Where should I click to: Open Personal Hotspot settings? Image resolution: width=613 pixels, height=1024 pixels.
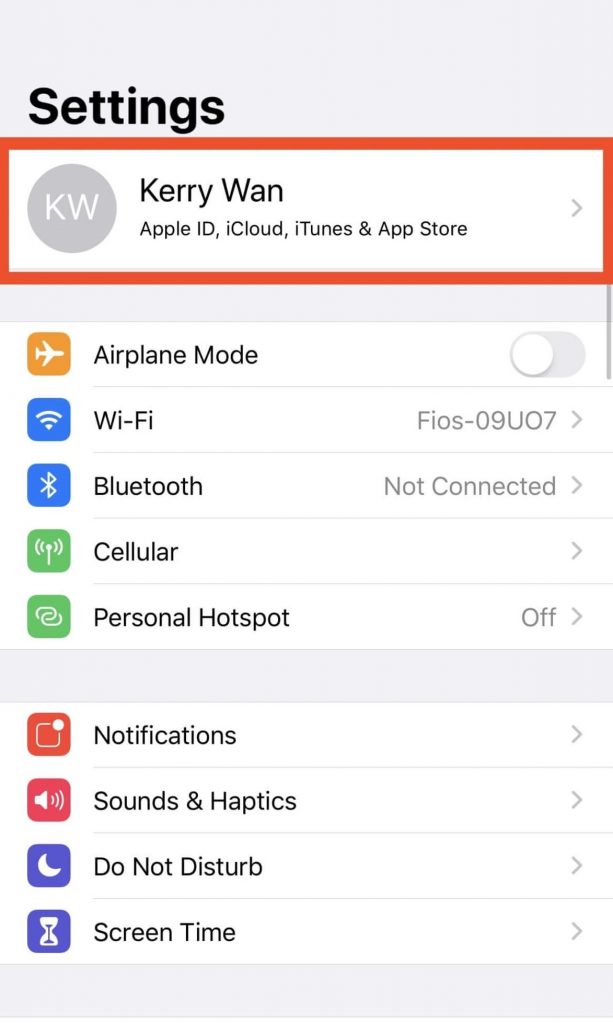click(x=306, y=617)
